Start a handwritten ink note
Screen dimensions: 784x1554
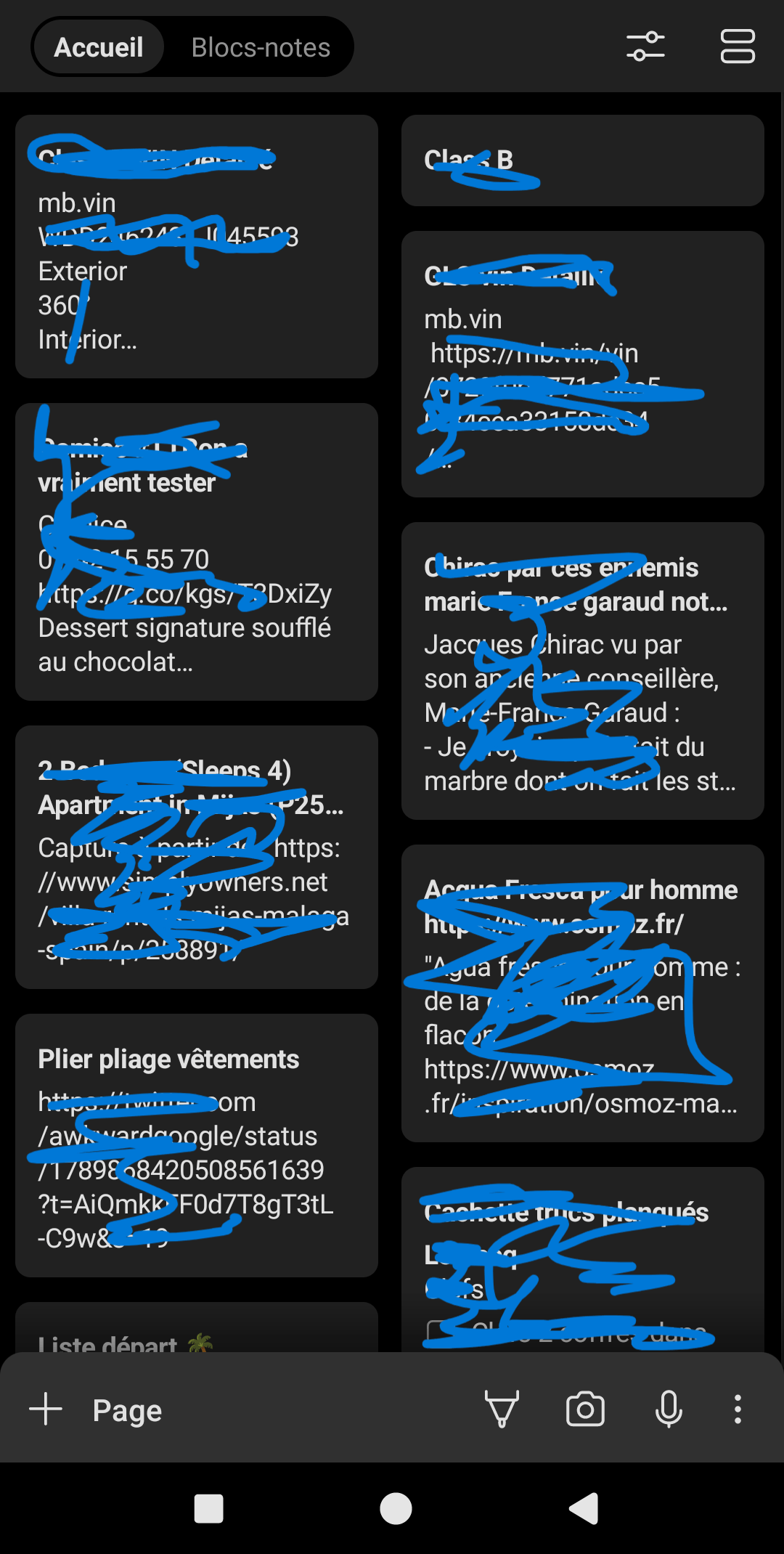pyautogui.click(x=502, y=1409)
